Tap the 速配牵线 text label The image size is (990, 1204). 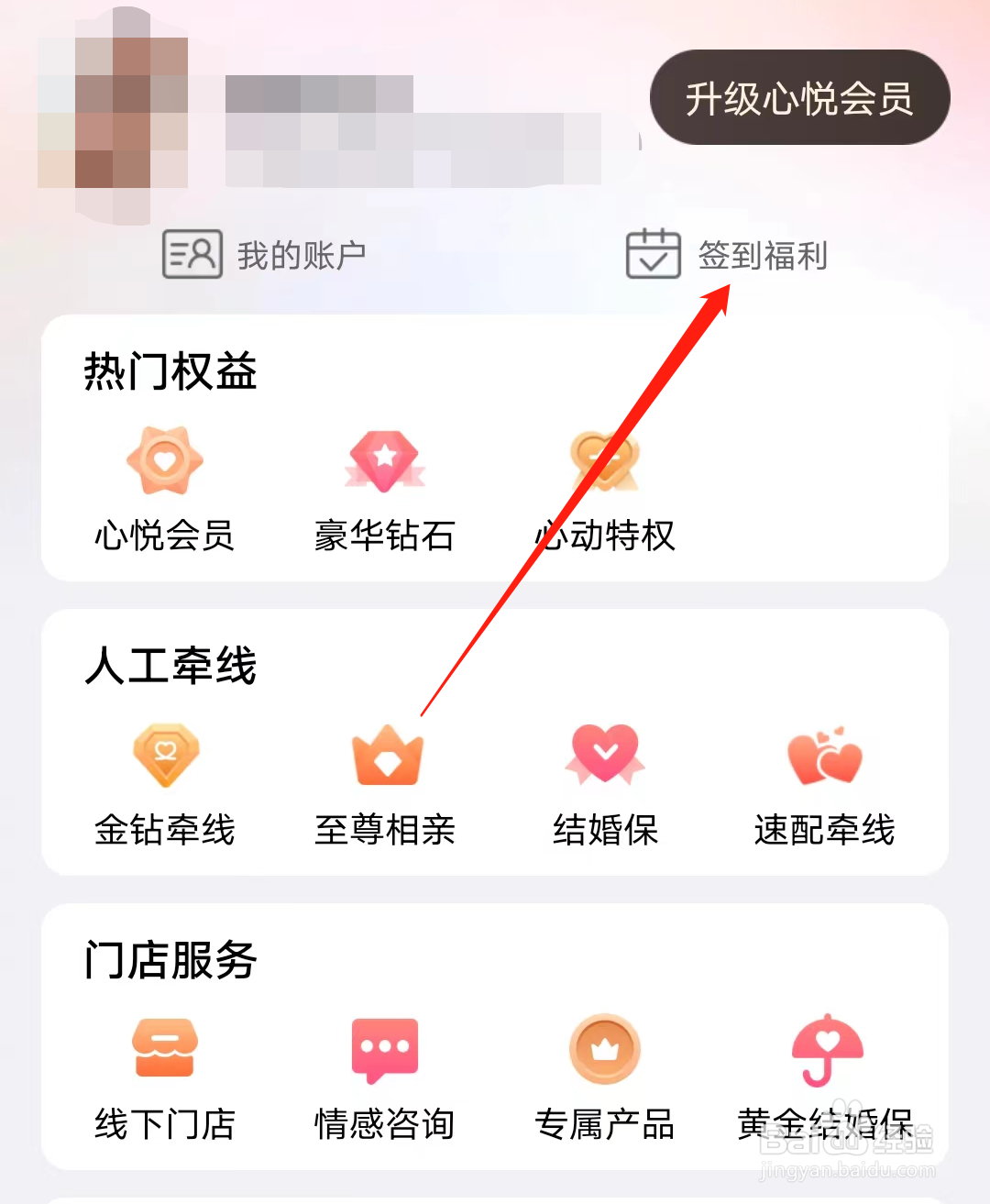tap(823, 830)
